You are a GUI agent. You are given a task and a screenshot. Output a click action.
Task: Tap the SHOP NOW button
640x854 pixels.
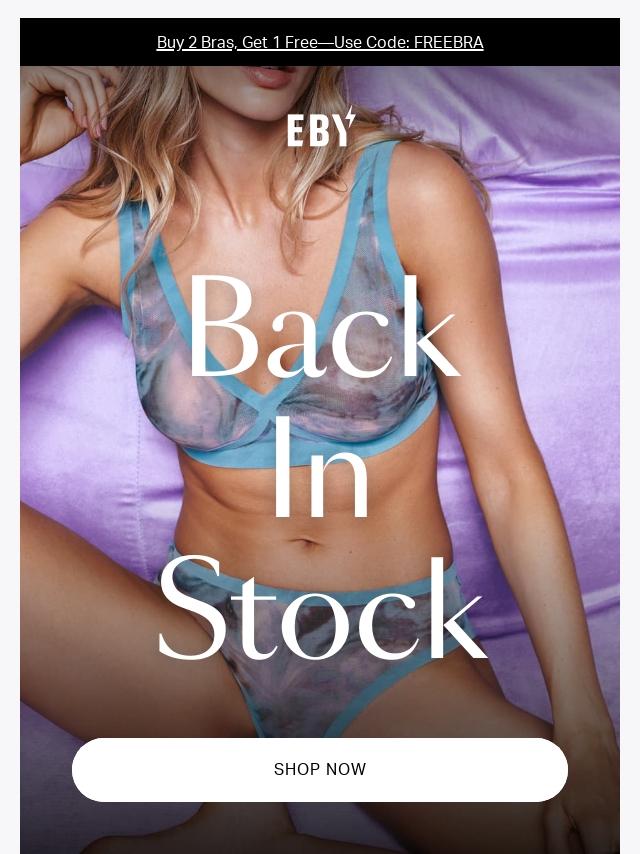click(x=320, y=769)
